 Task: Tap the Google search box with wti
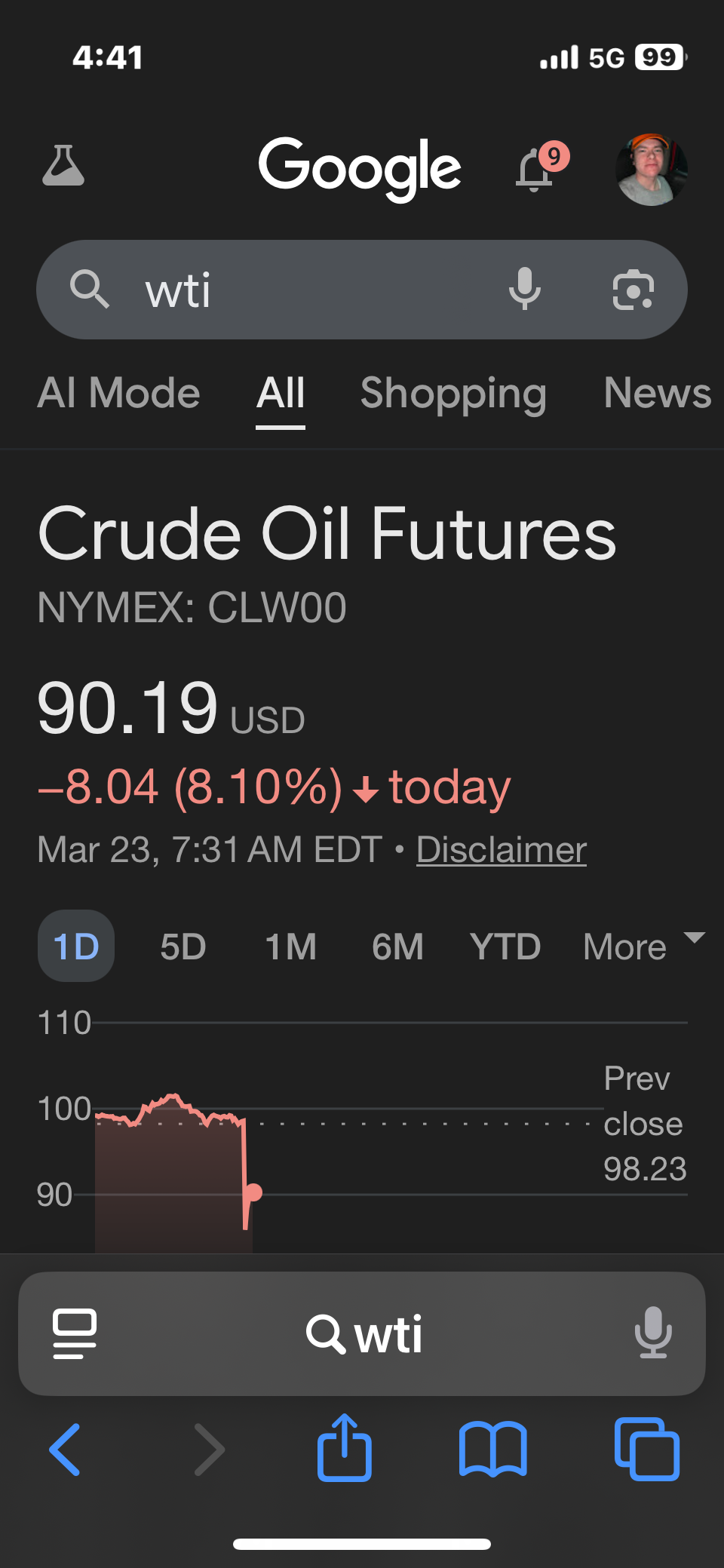tap(302, 290)
